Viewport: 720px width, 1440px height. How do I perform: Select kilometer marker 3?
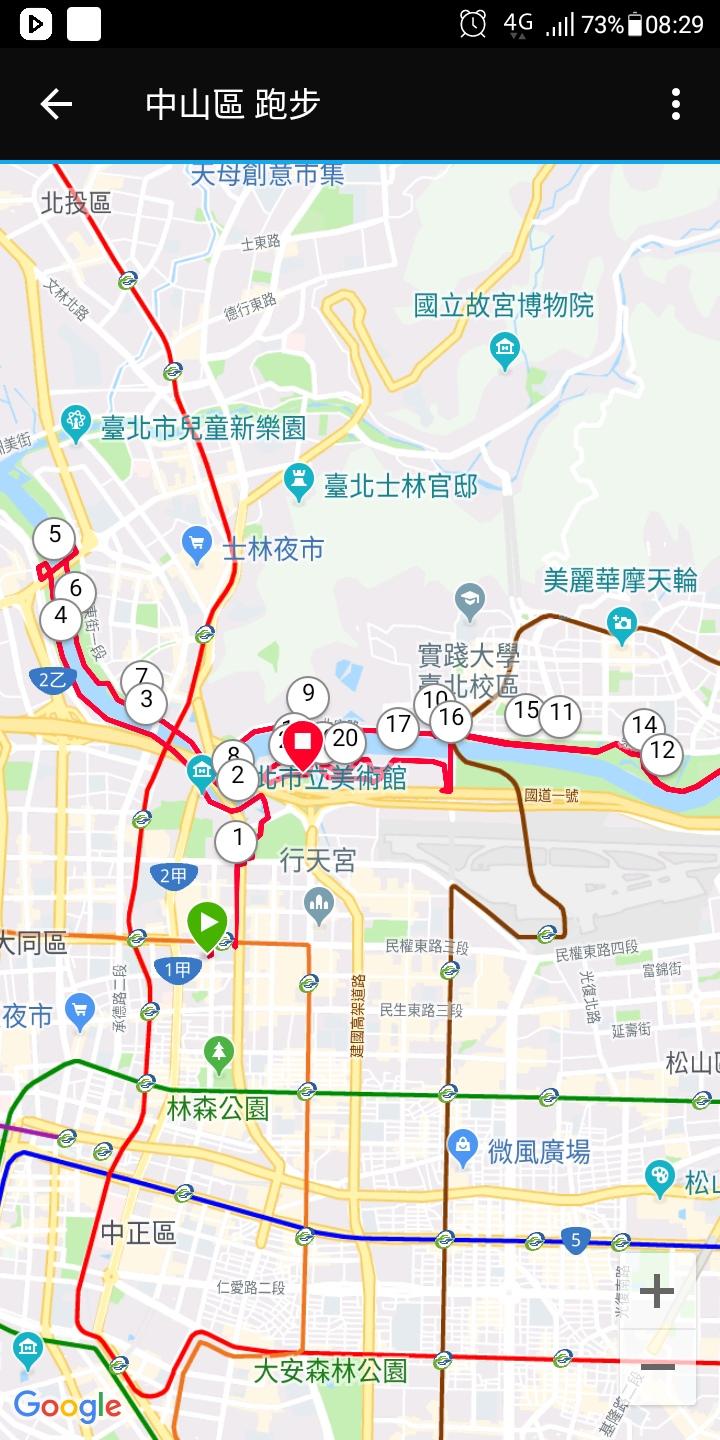click(x=146, y=701)
